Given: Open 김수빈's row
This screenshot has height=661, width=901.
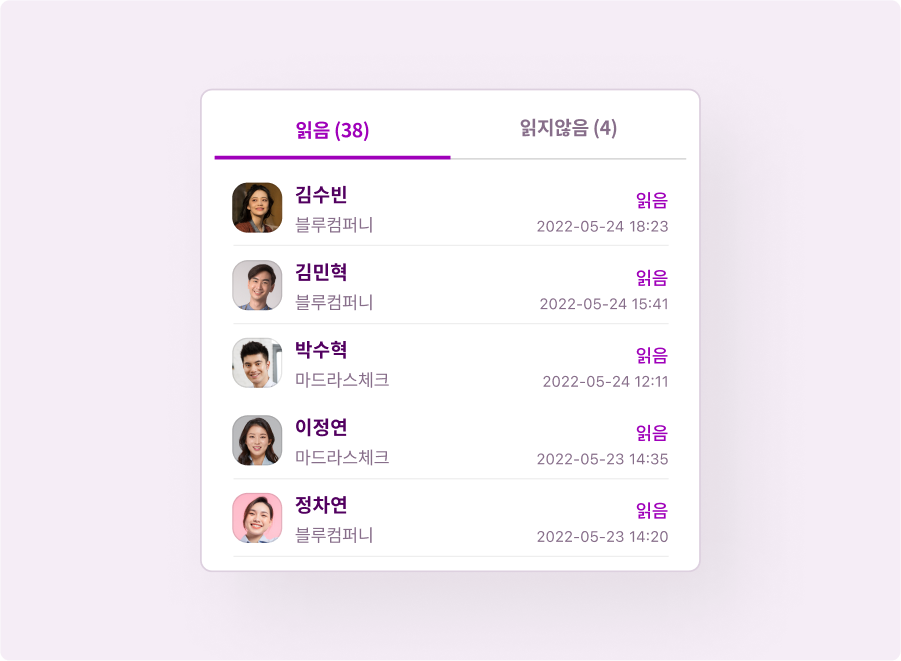Looking at the screenshot, I should pyautogui.click(x=450, y=208).
